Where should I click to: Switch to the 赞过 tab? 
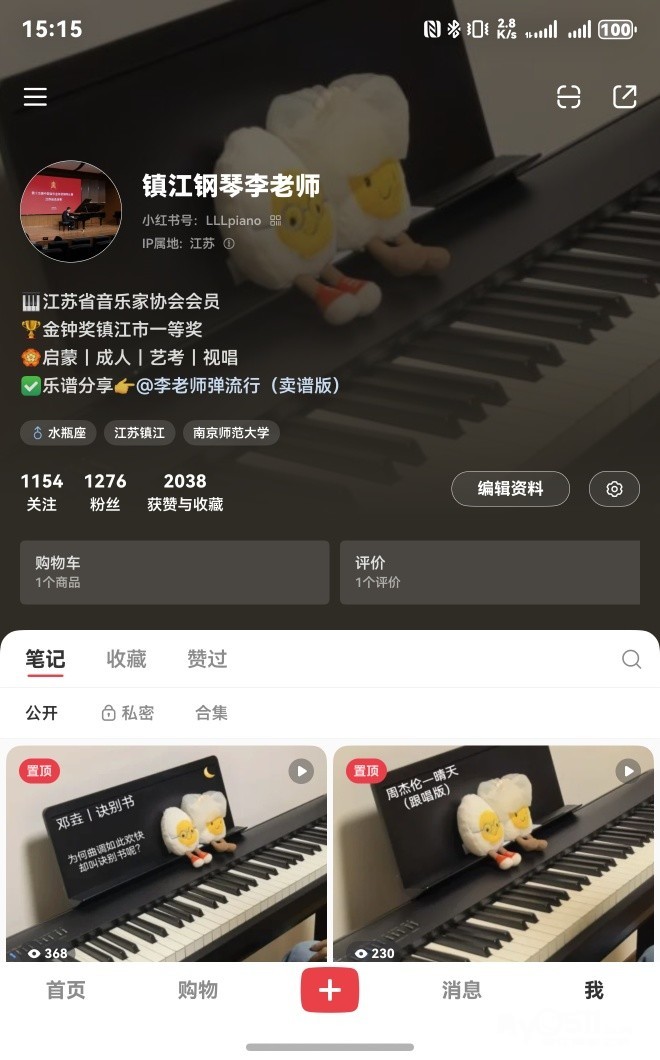tap(207, 659)
